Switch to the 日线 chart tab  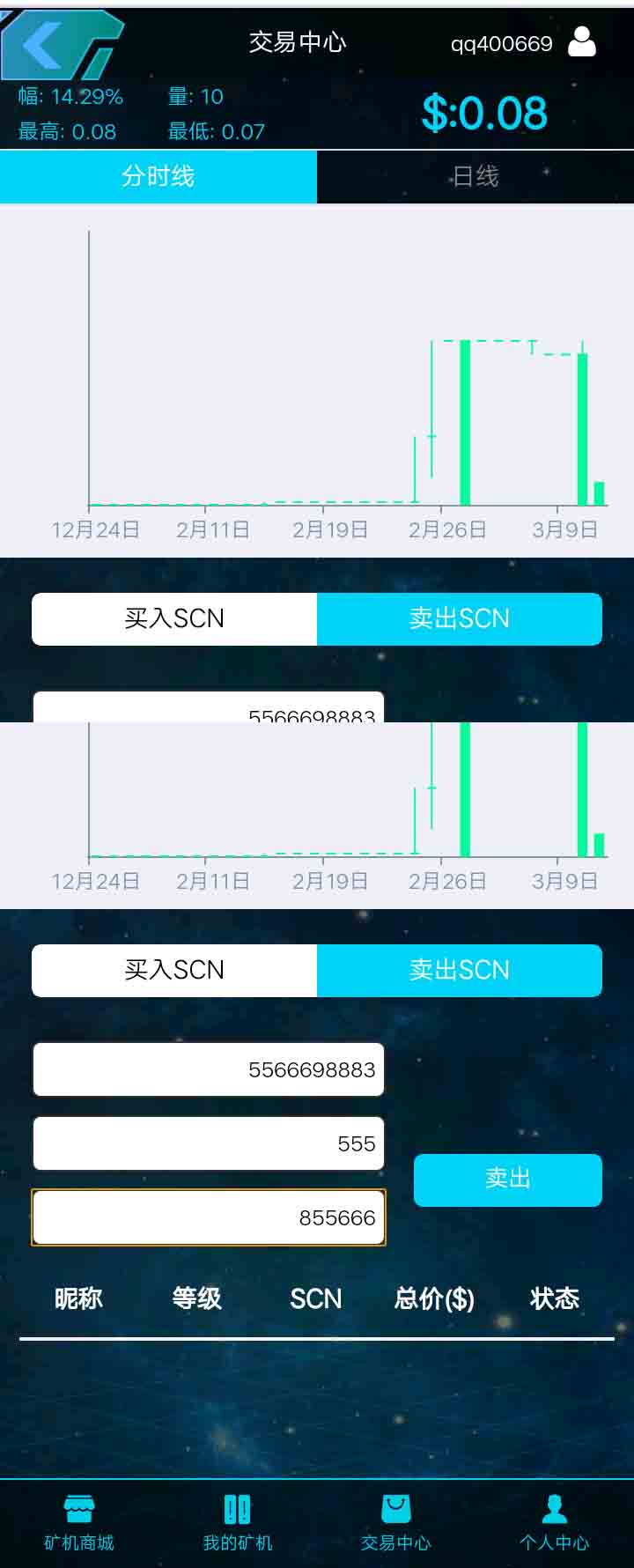(x=475, y=176)
